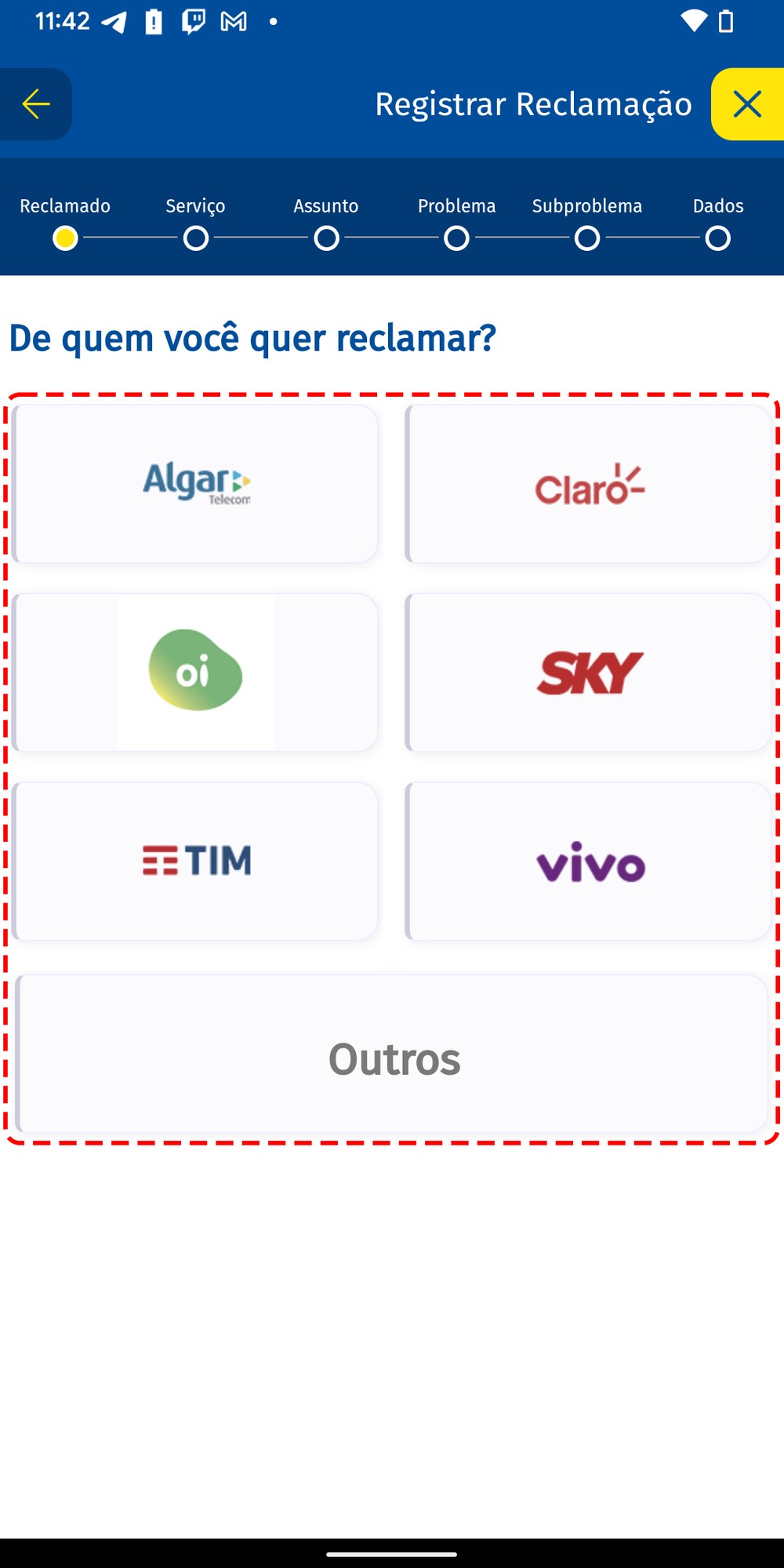Close the Registrar Reclamação screen
Image resolution: width=784 pixels, height=1568 pixels.
[746, 104]
